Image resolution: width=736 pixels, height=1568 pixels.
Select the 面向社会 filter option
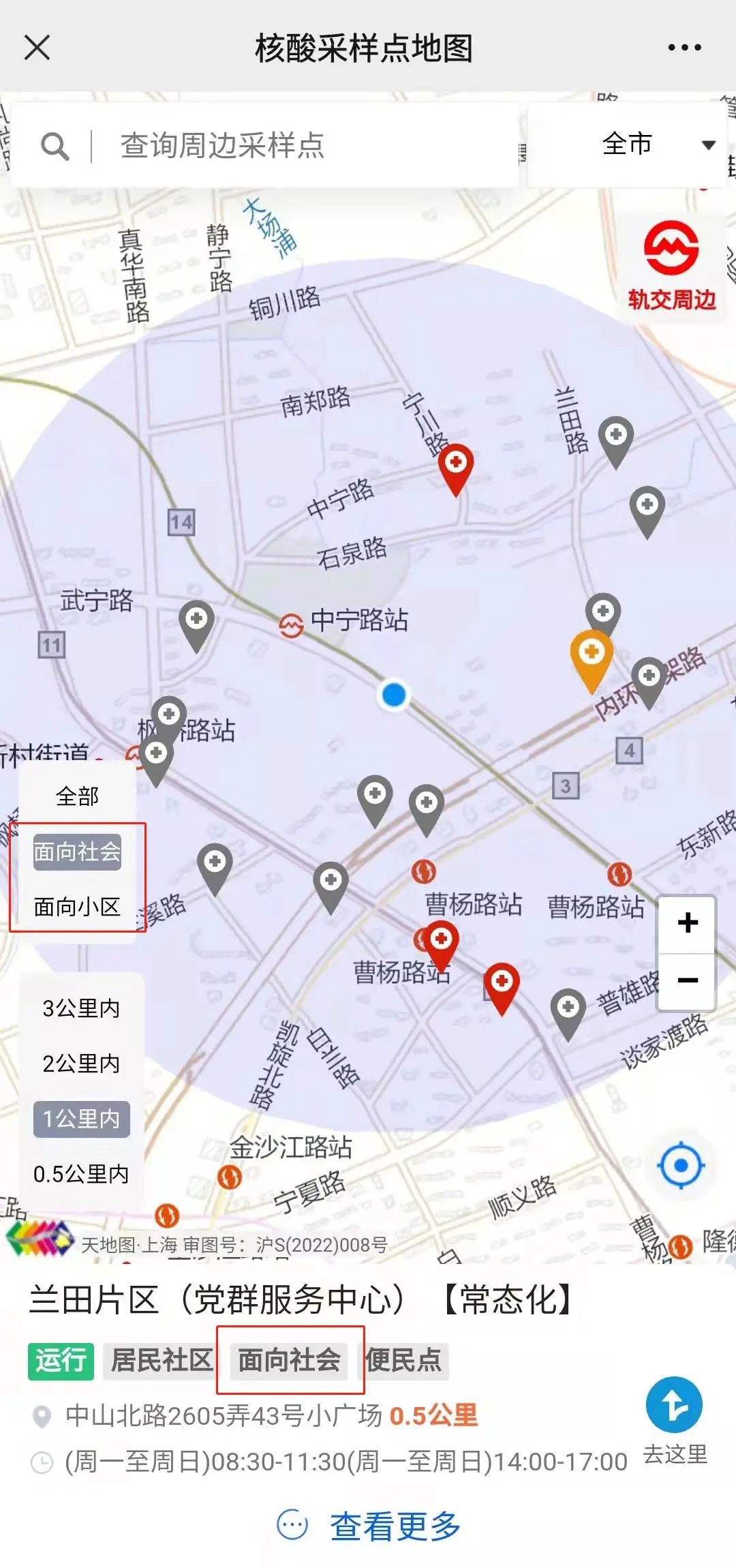click(x=77, y=852)
